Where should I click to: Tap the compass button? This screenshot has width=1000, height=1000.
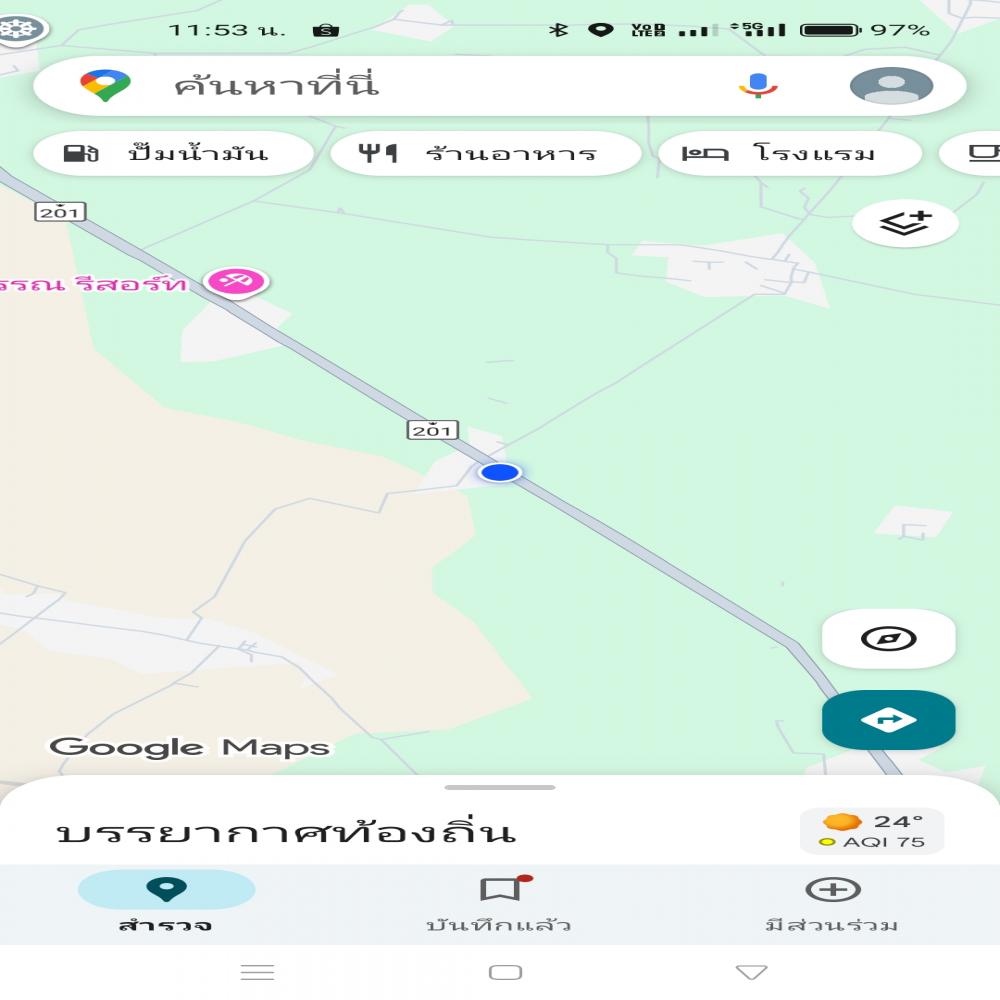(888, 639)
